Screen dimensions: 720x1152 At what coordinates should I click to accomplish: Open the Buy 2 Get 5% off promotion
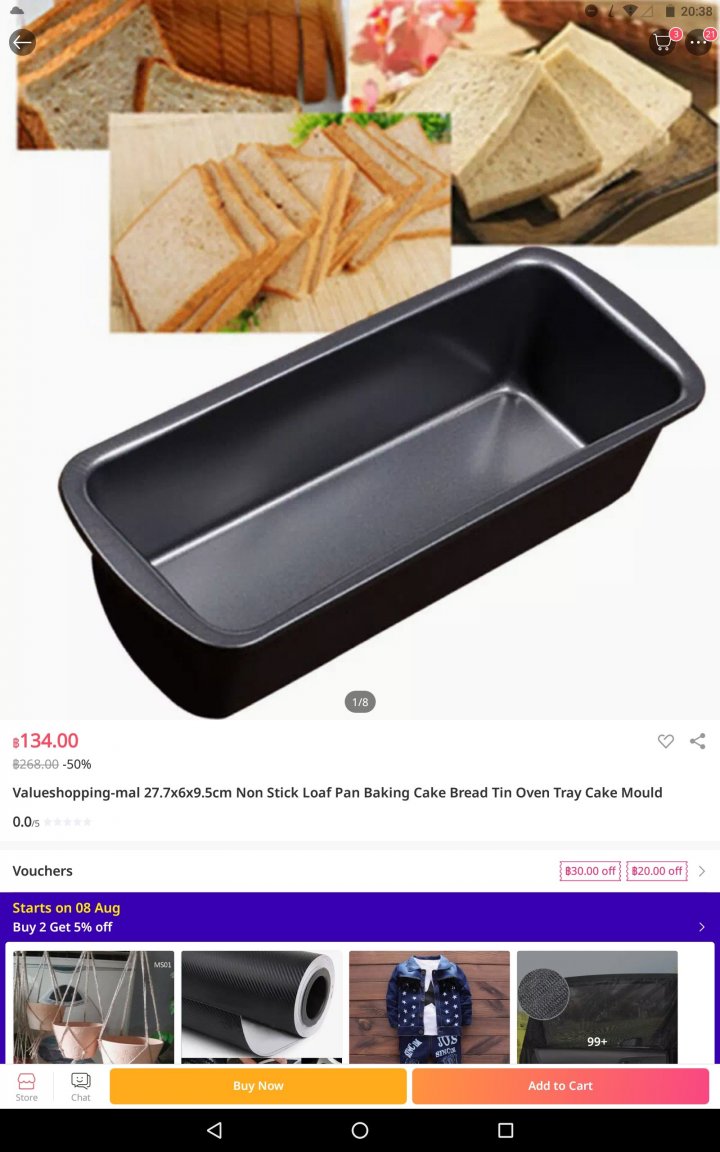pyautogui.click(x=360, y=917)
